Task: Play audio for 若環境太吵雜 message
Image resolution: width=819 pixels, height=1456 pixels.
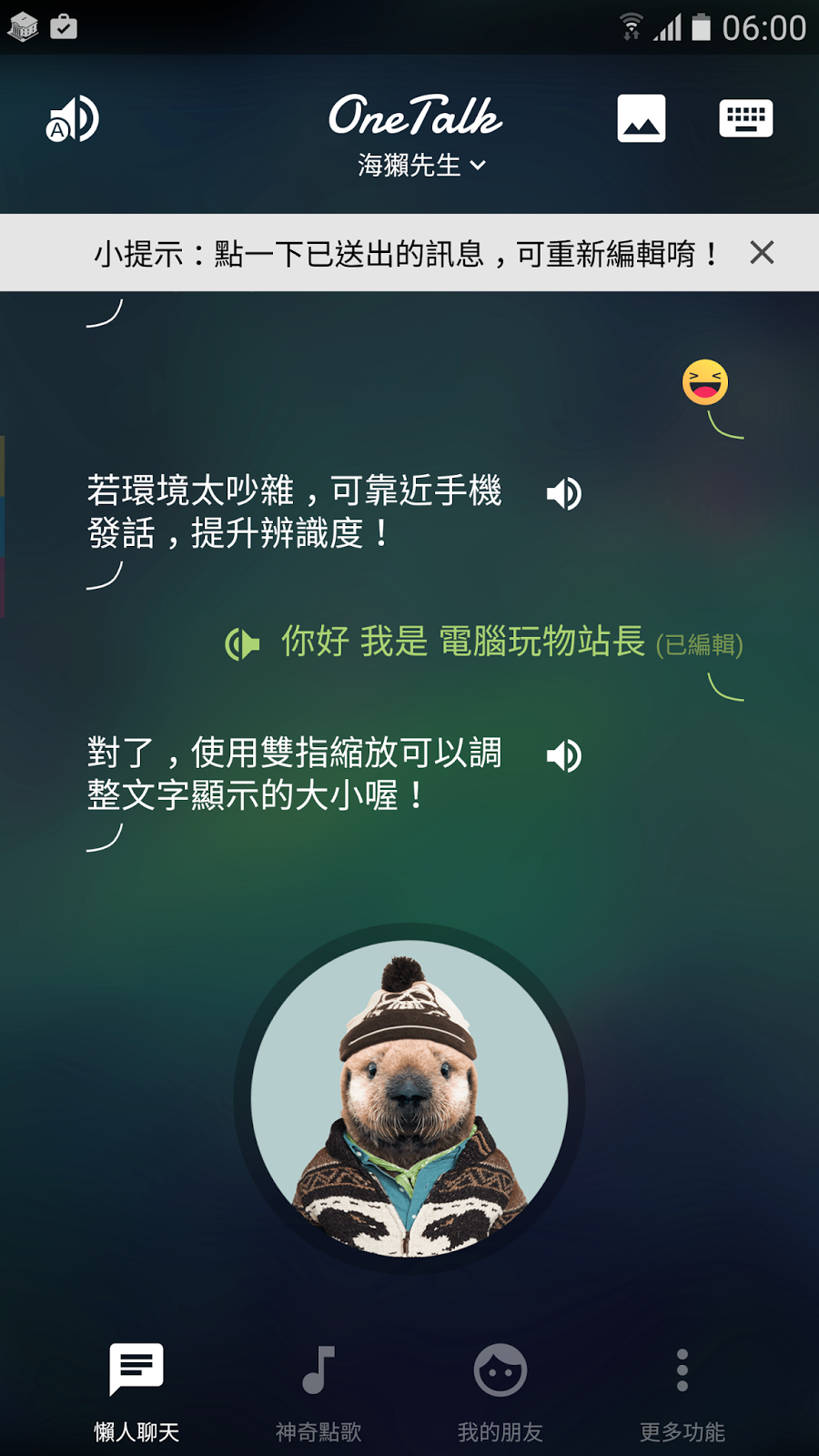Action: pyautogui.click(x=563, y=493)
